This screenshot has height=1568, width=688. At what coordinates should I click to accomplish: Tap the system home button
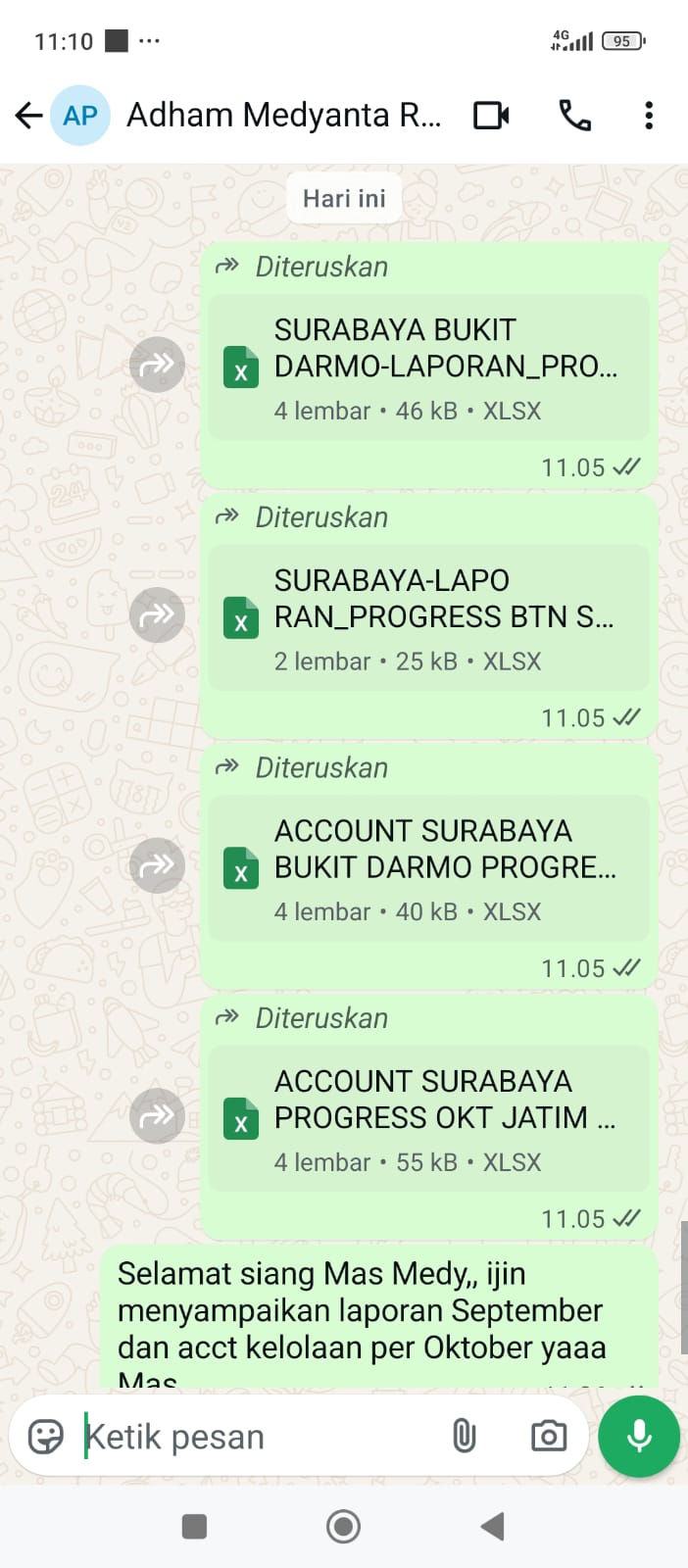[343, 1526]
